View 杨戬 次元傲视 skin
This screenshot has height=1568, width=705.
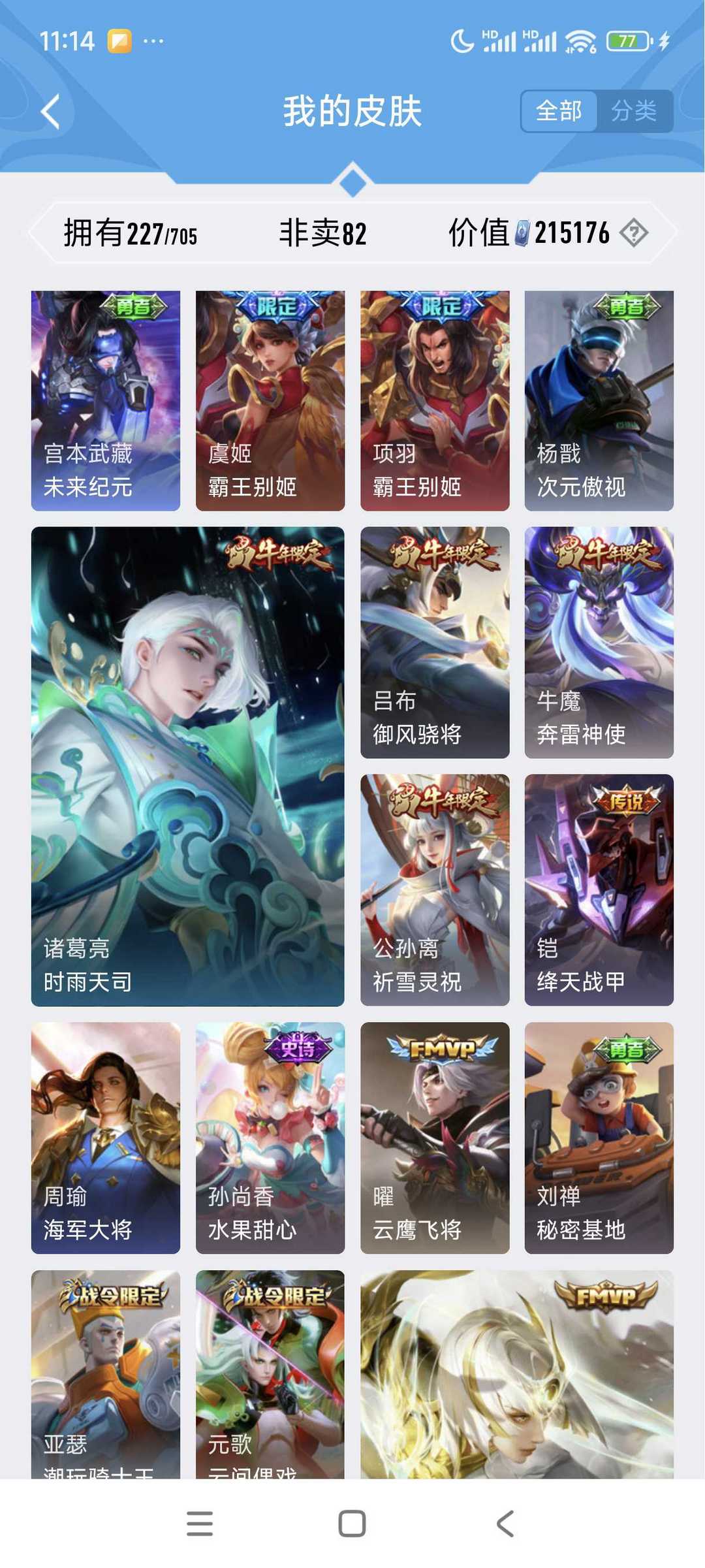point(599,400)
